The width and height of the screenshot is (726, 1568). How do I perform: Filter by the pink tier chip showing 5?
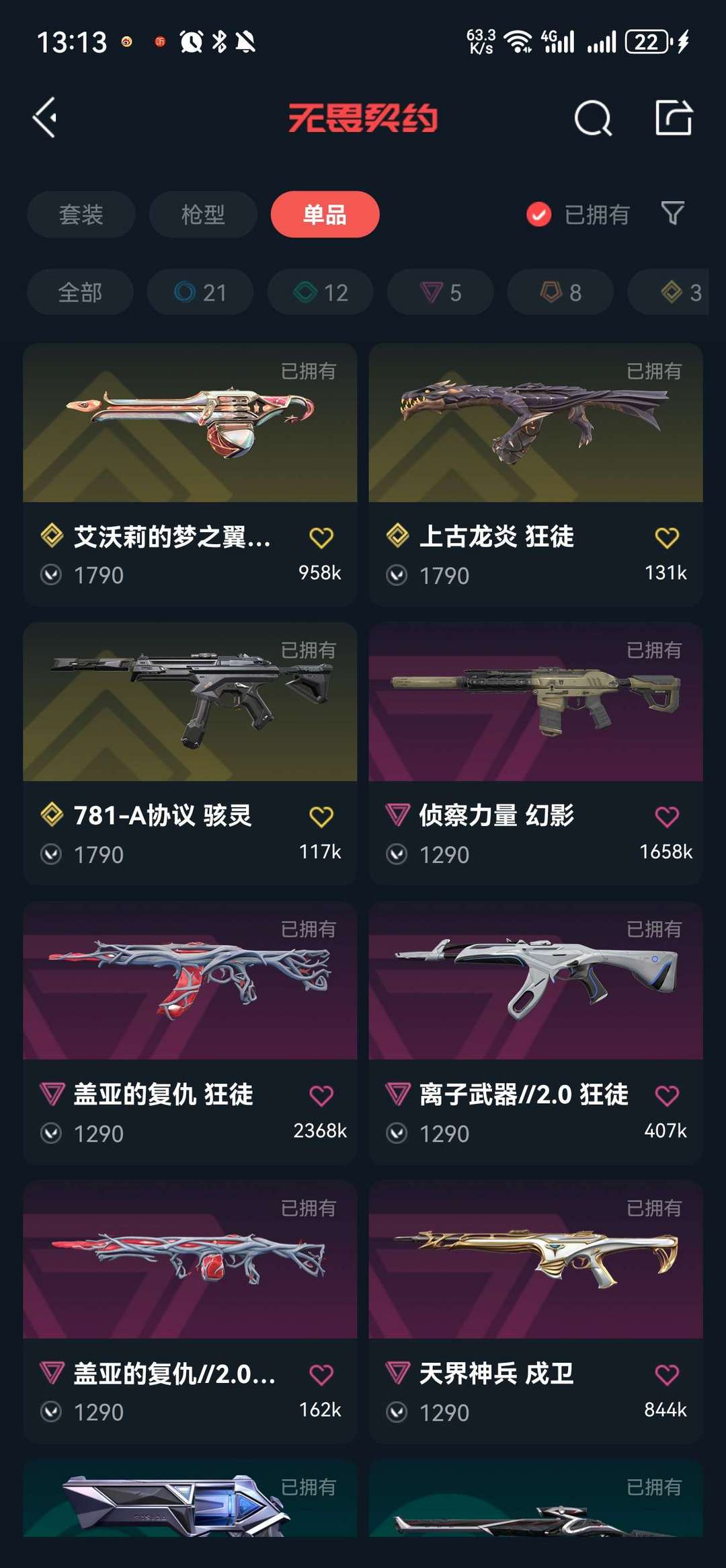pyautogui.click(x=440, y=292)
